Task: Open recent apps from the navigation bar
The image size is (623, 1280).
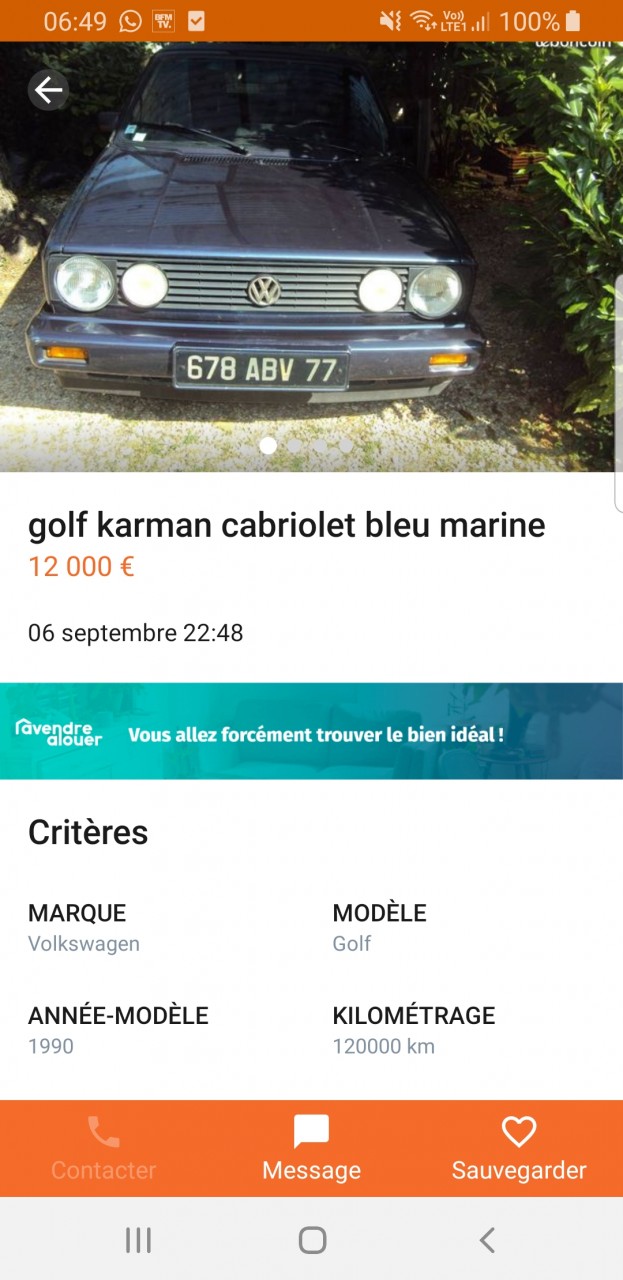Action: (x=138, y=1240)
